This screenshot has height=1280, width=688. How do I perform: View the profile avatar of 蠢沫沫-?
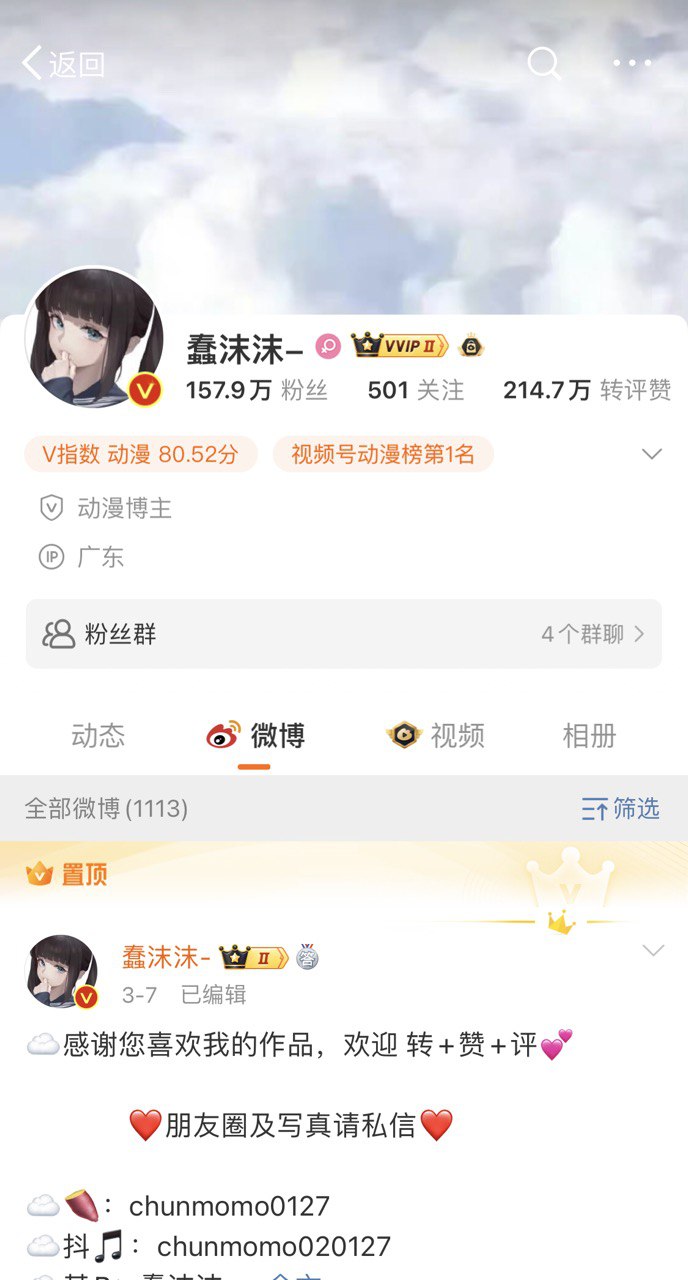click(95, 337)
